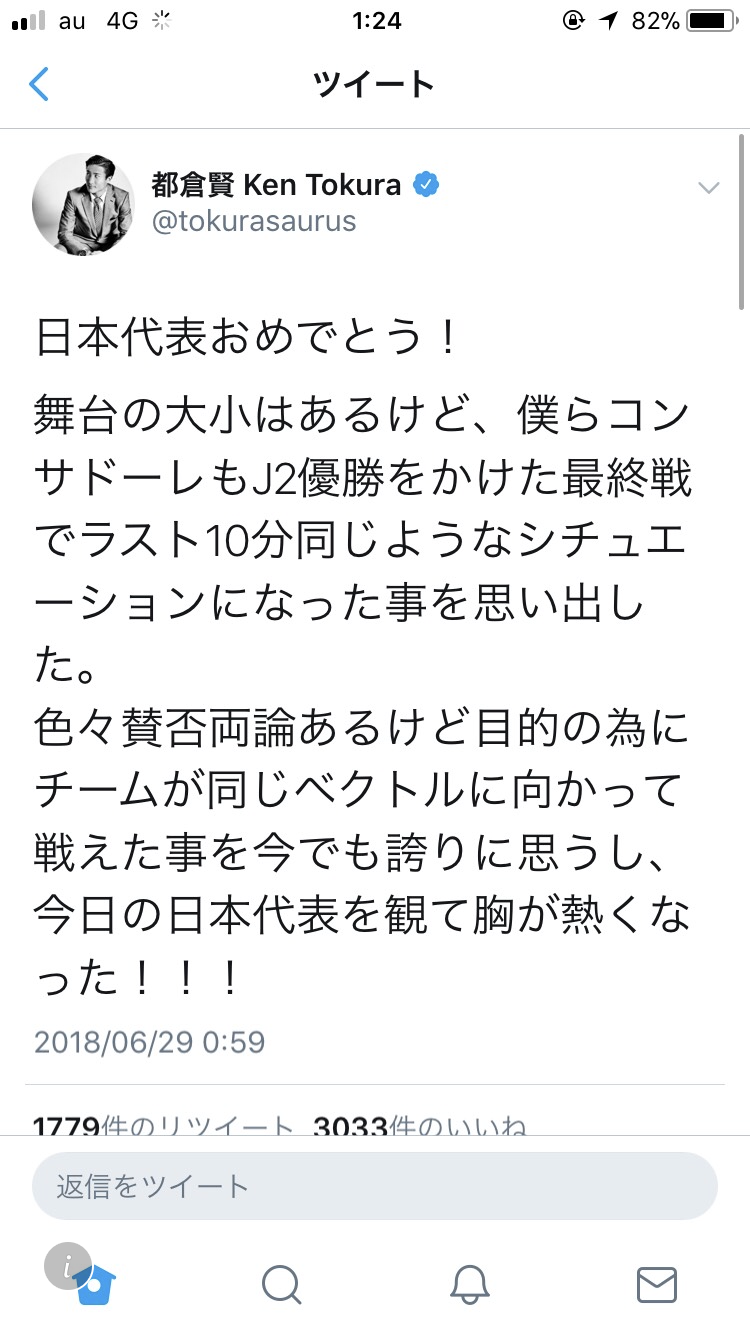The height and width of the screenshot is (1334, 750).
Task: Go back using the top-left arrow
Action: tap(39, 84)
